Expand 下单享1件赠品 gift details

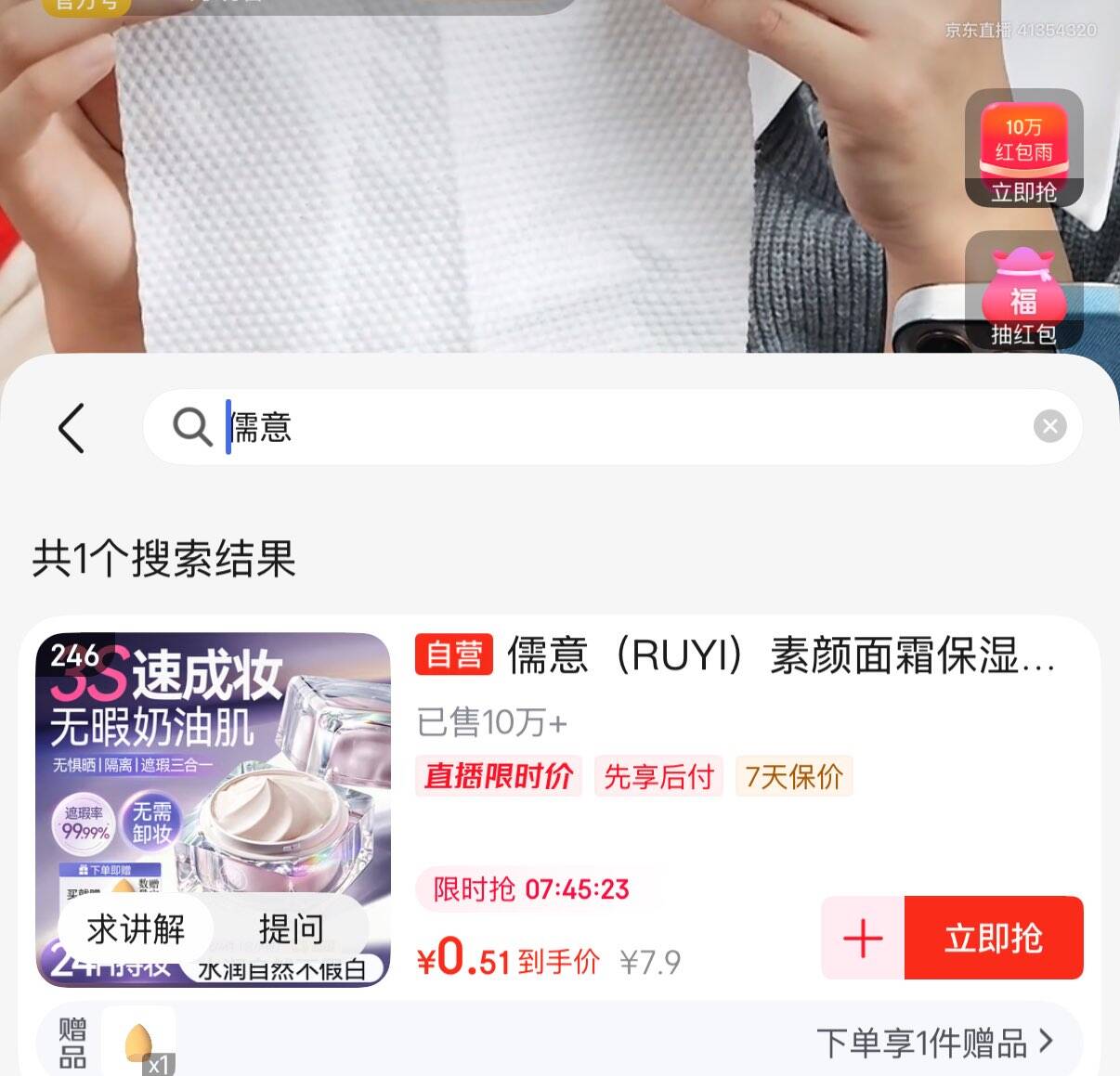pyautogui.click(x=933, y=1043)
